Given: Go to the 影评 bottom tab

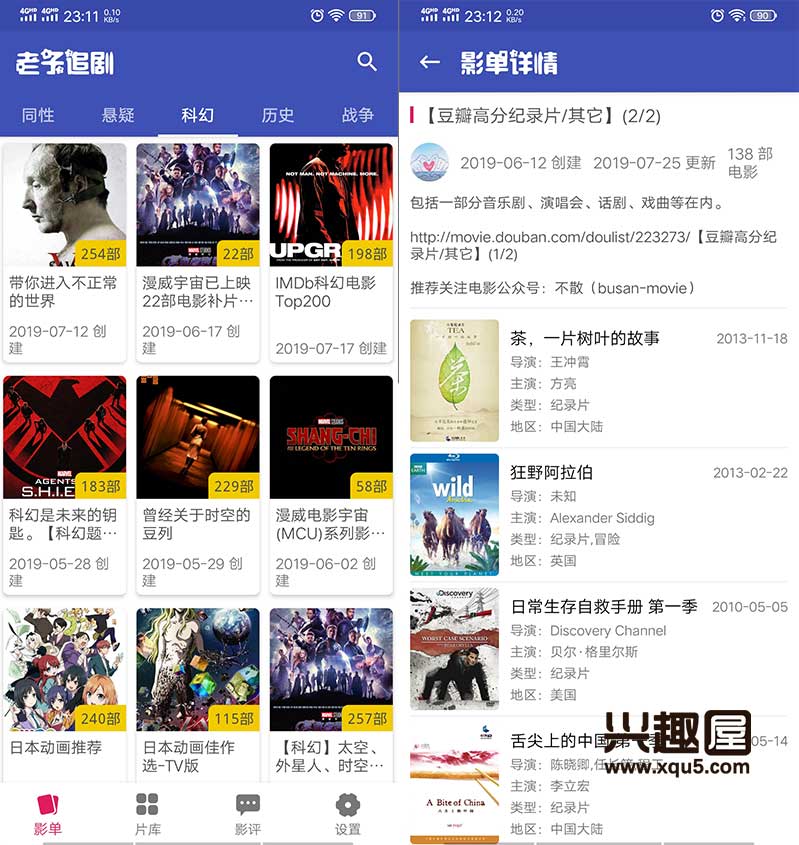Looking at the screenshot, I should pos(248,813).
